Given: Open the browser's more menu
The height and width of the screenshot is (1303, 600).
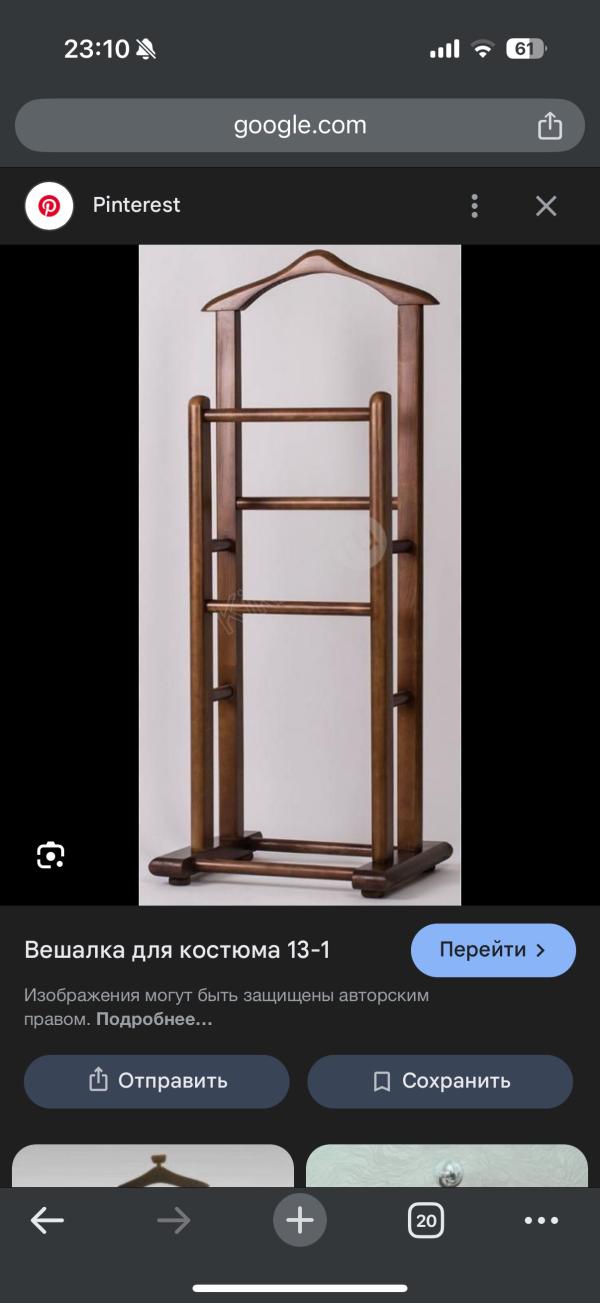Looking at the screenshot, I should [x=541, y=1220].
